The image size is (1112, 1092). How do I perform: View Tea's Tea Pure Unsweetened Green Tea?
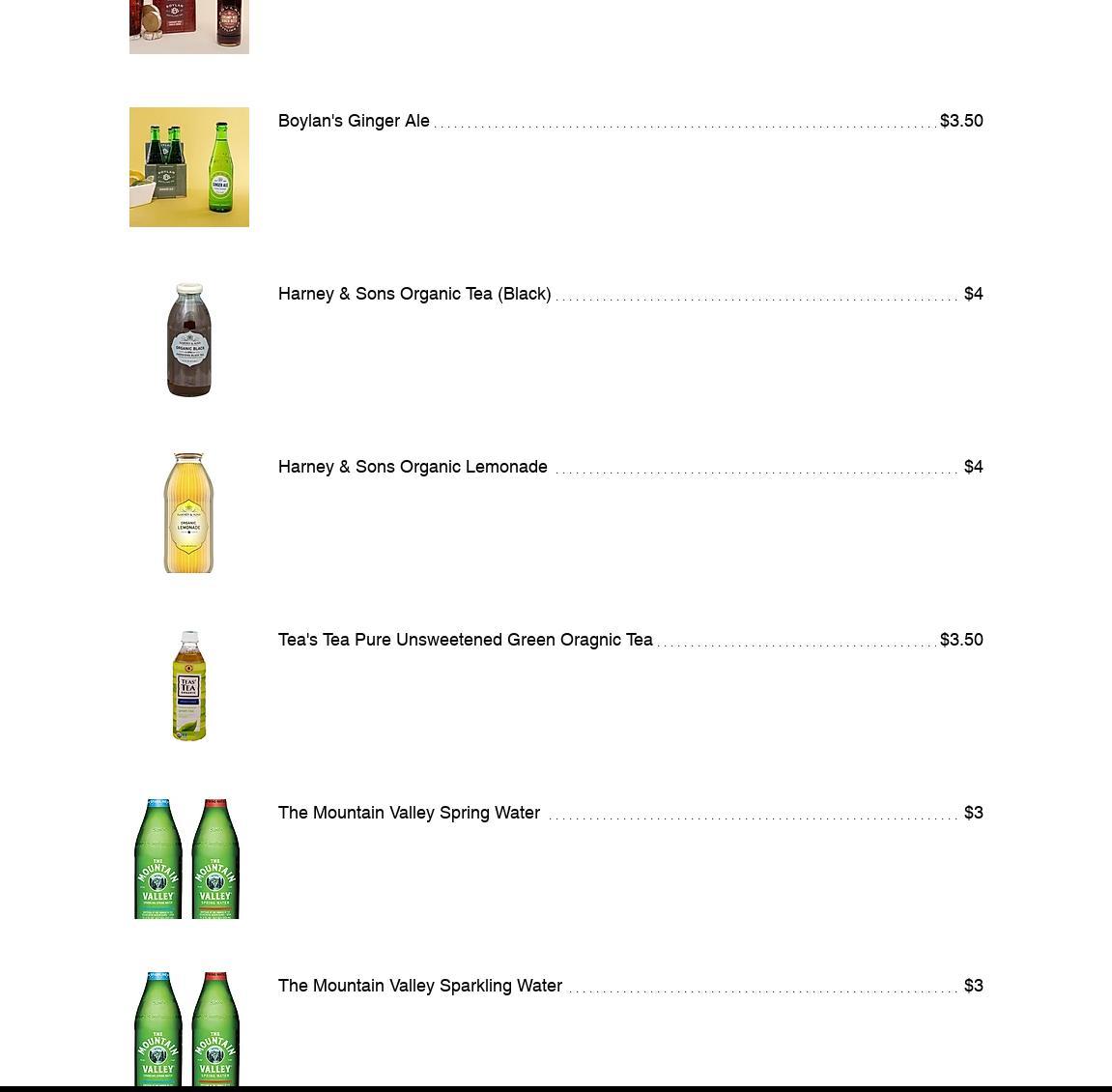(x=465, y=640)
